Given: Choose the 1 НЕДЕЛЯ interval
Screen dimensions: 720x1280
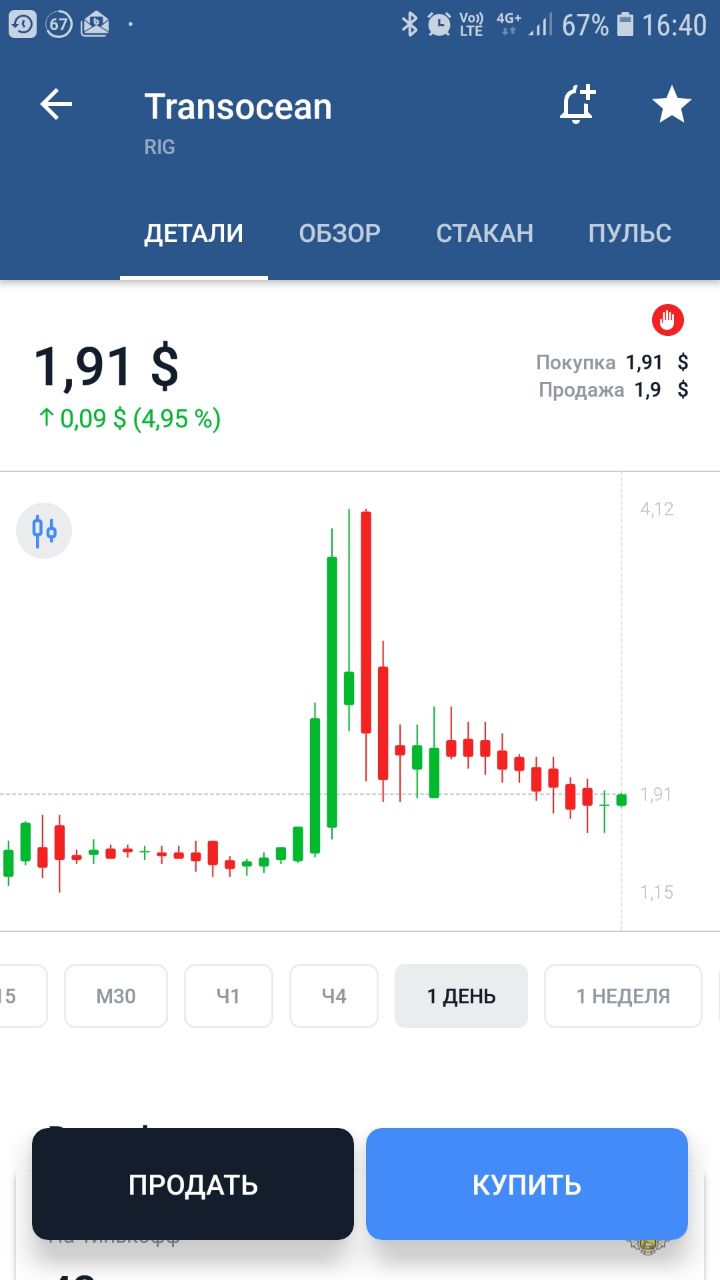Looking at the screenshot, I should [623, 996].
